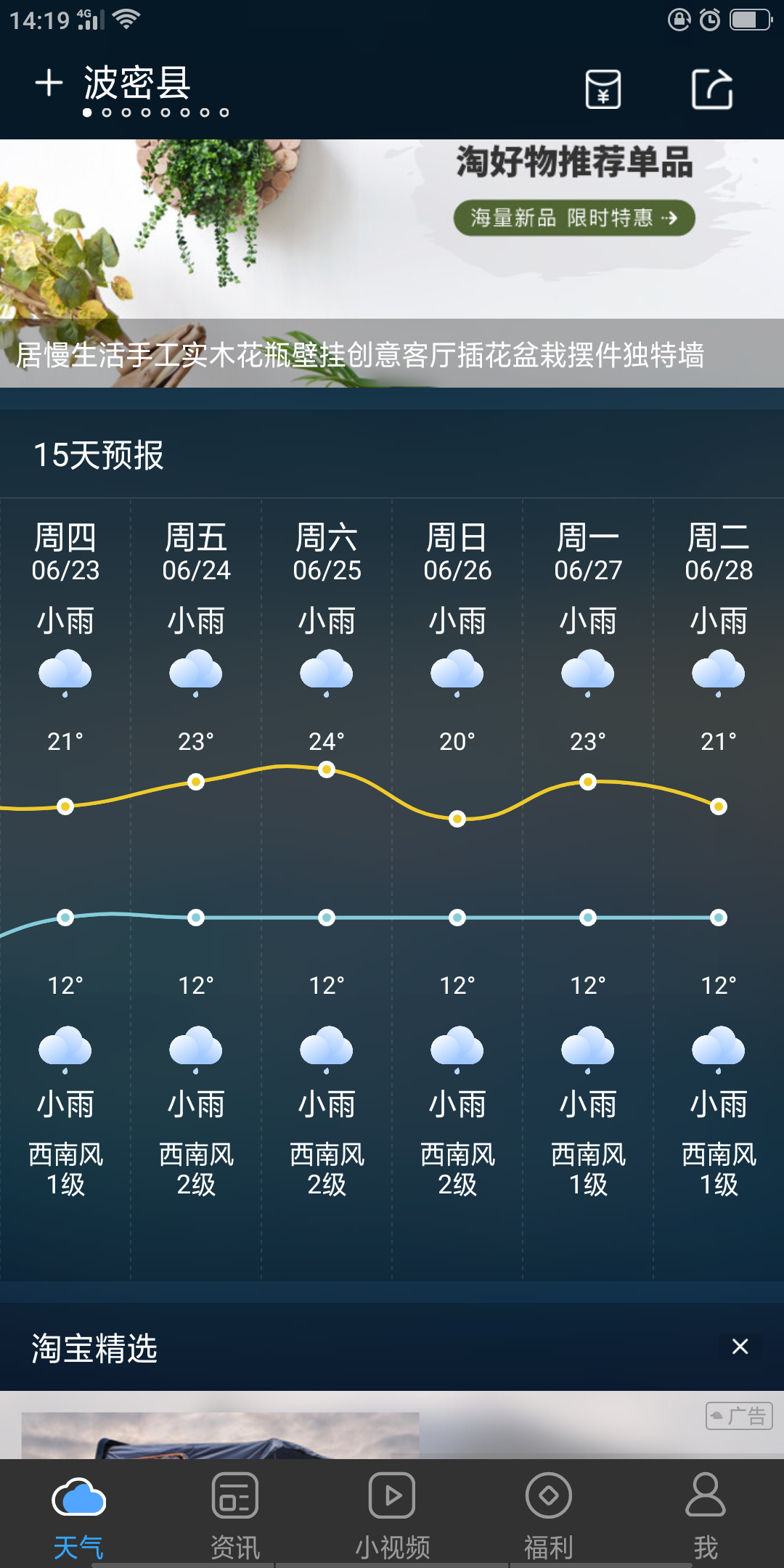Switch to the 我 tab
784x1568 pixels.
coord(706,1514)
